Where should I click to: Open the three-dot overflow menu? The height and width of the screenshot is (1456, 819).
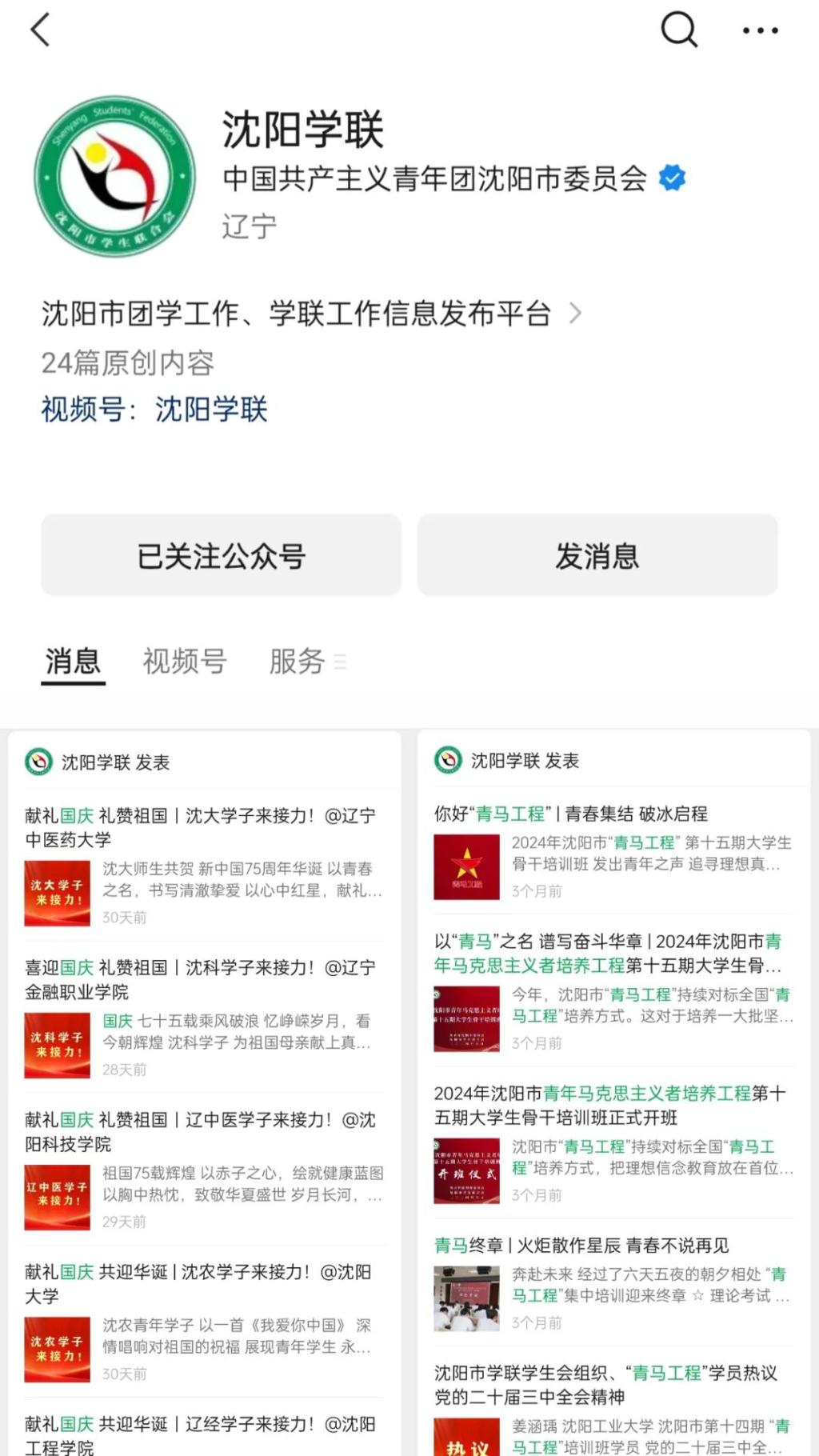(x=760, y=30)
